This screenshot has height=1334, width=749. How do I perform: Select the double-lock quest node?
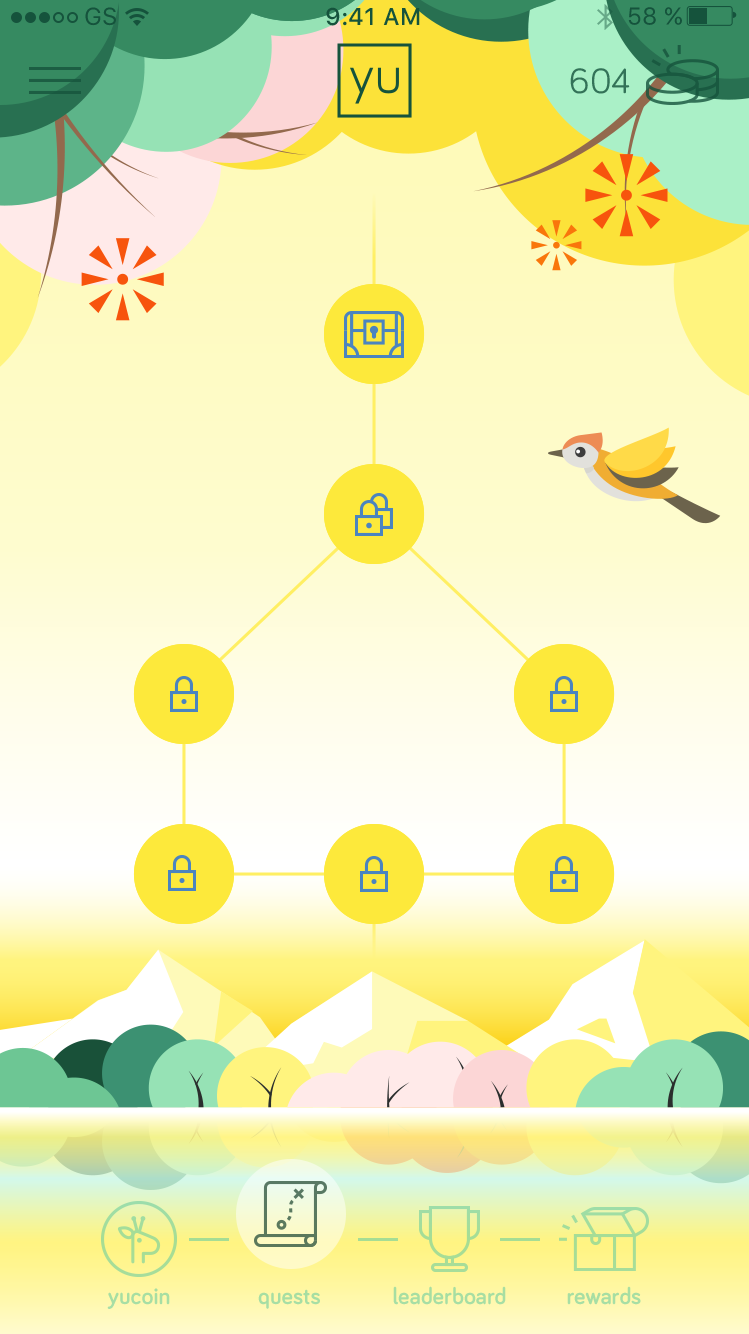click(x=374, y=514)
